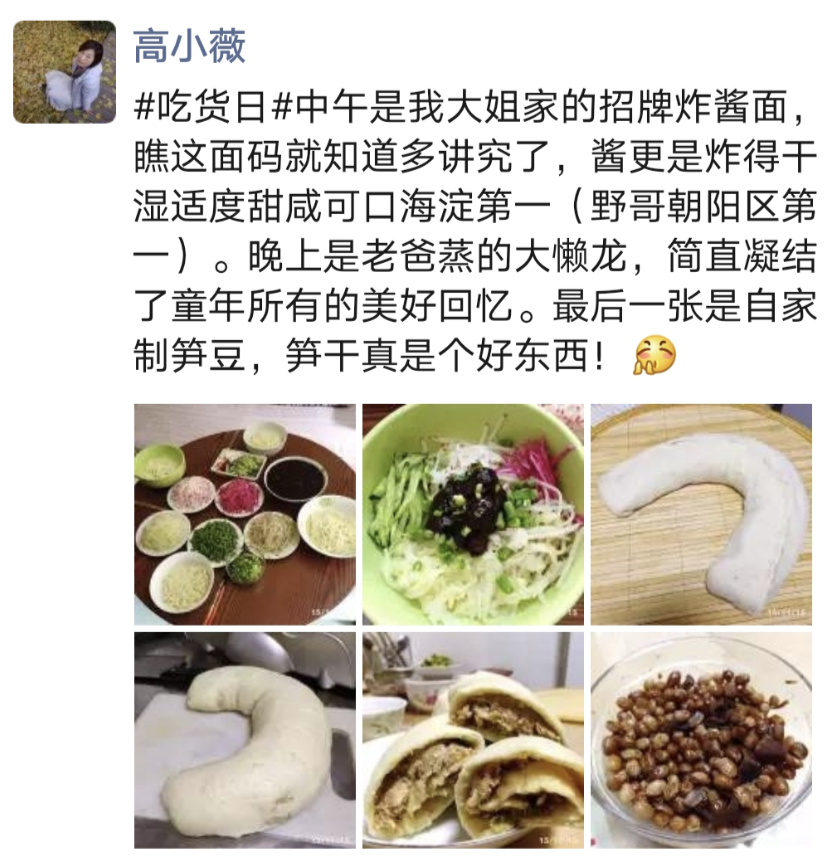Open the photo of condiment plates on table
Screen dimensions: 834x862
pos(245,514)
